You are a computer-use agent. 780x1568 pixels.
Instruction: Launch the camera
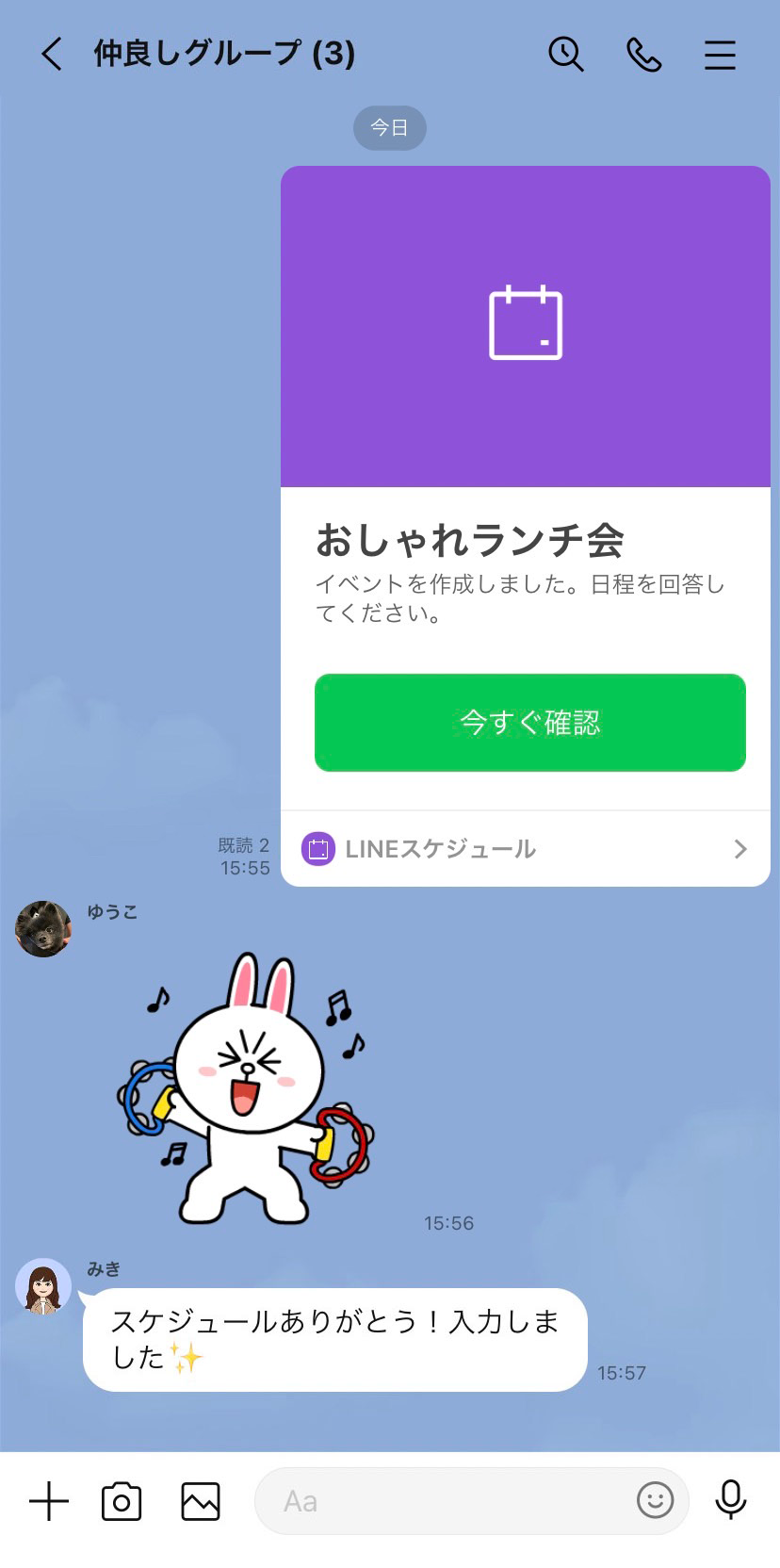[122, 1501]
